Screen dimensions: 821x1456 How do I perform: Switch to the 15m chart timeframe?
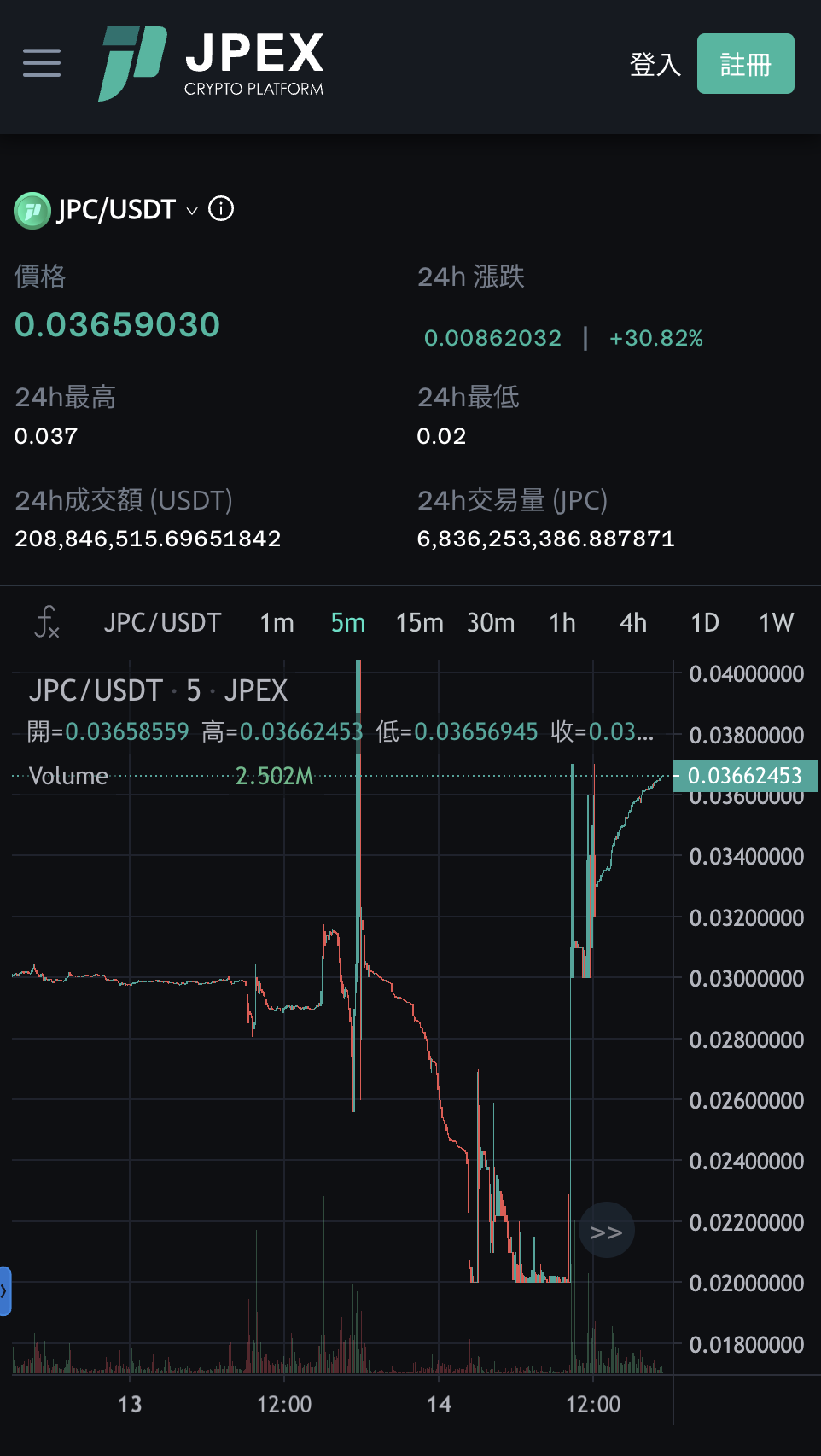(418, 623)
